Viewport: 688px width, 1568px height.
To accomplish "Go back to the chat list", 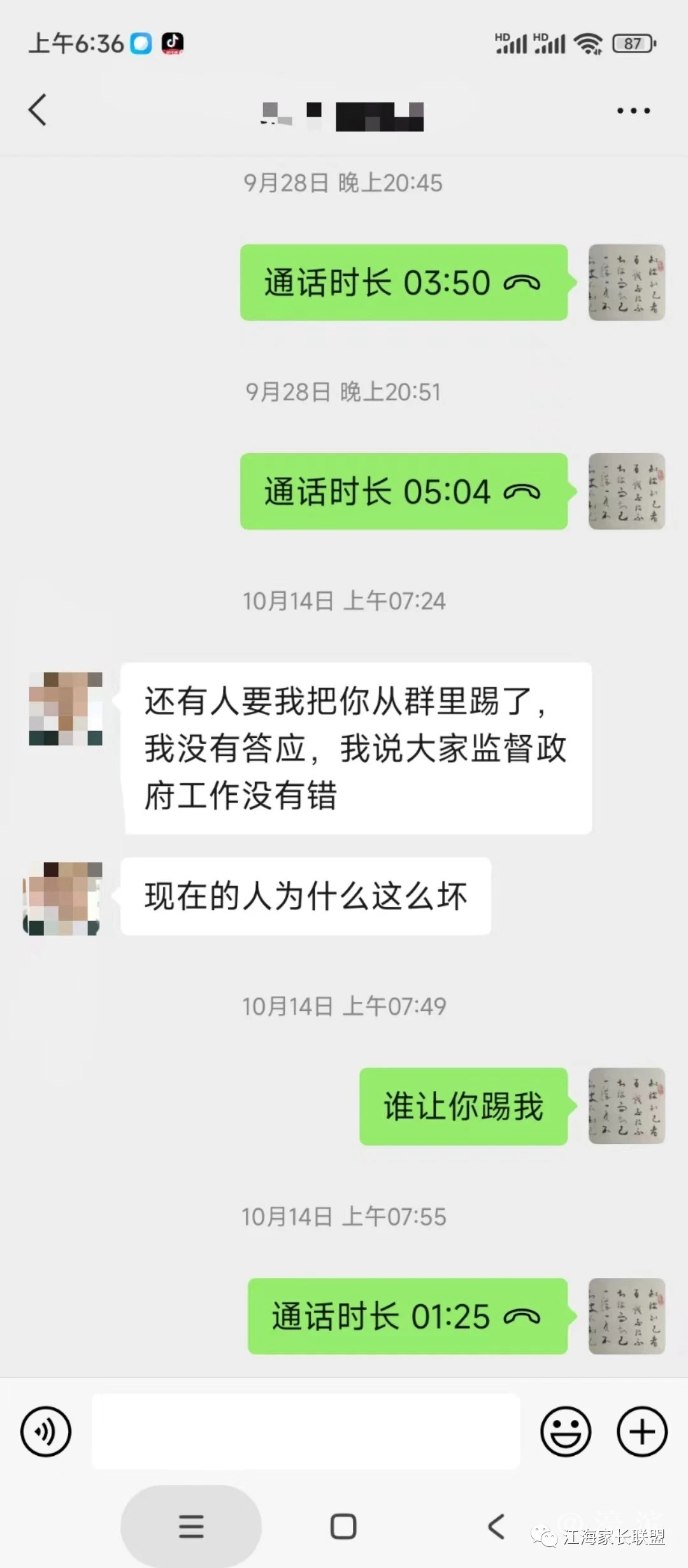I will pos(38,110).
